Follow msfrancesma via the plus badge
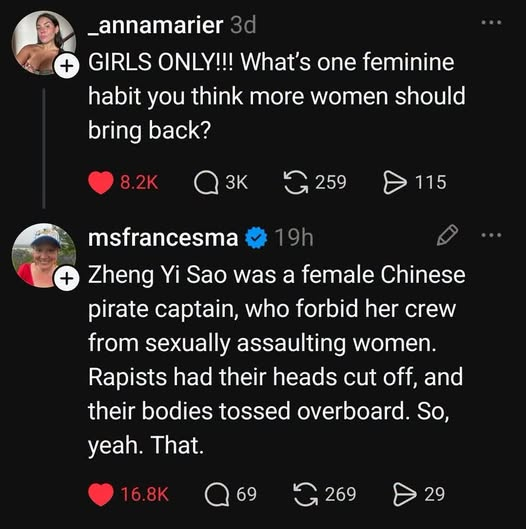Viewport: 526px width, 529px height. tap(67, 279)
